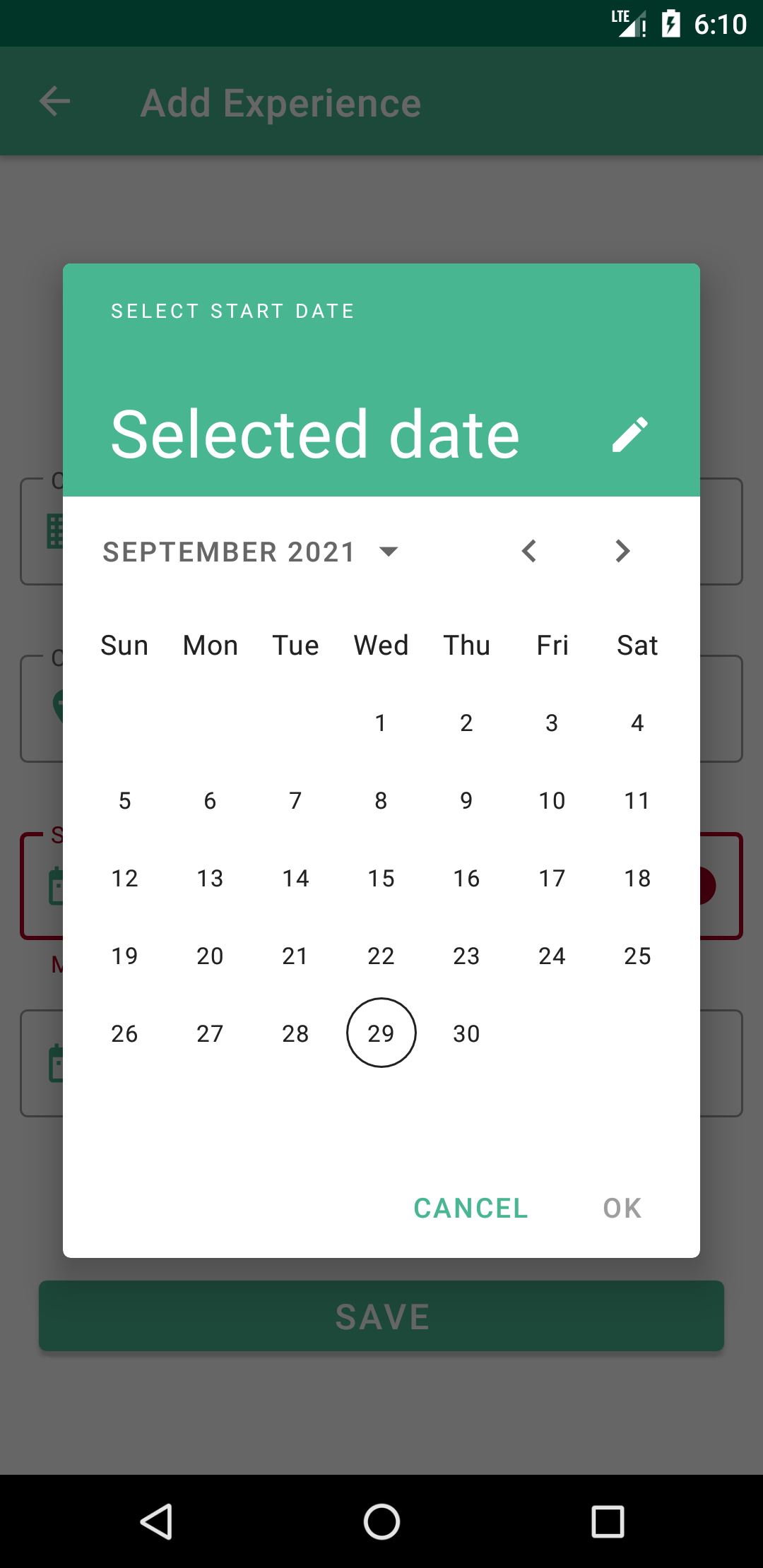Go to the previous month
This screenshot has height=1568, width=763.
tap(529, 552)
